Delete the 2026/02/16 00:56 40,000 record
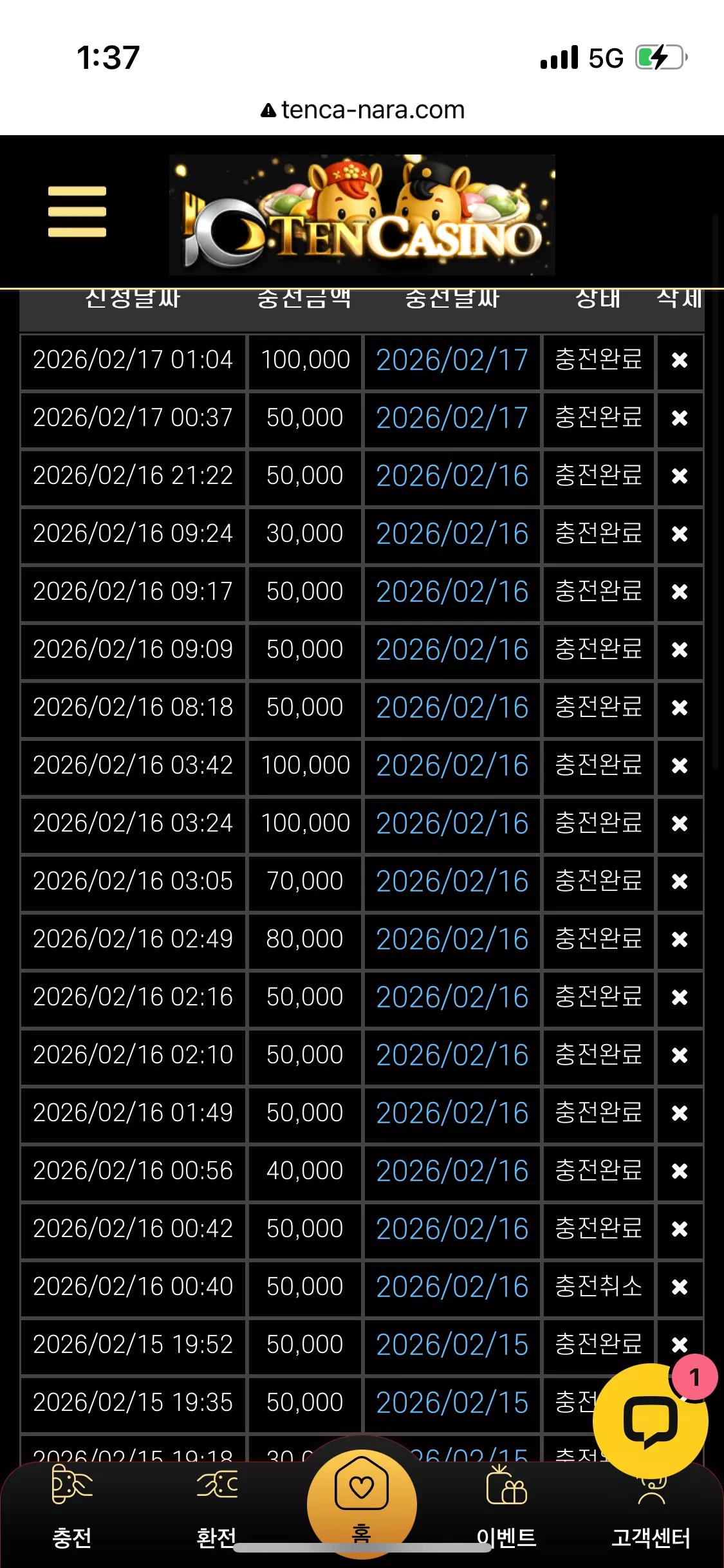The width and height of the screenshot is (724, 1568). click(x=680, y=1171)
